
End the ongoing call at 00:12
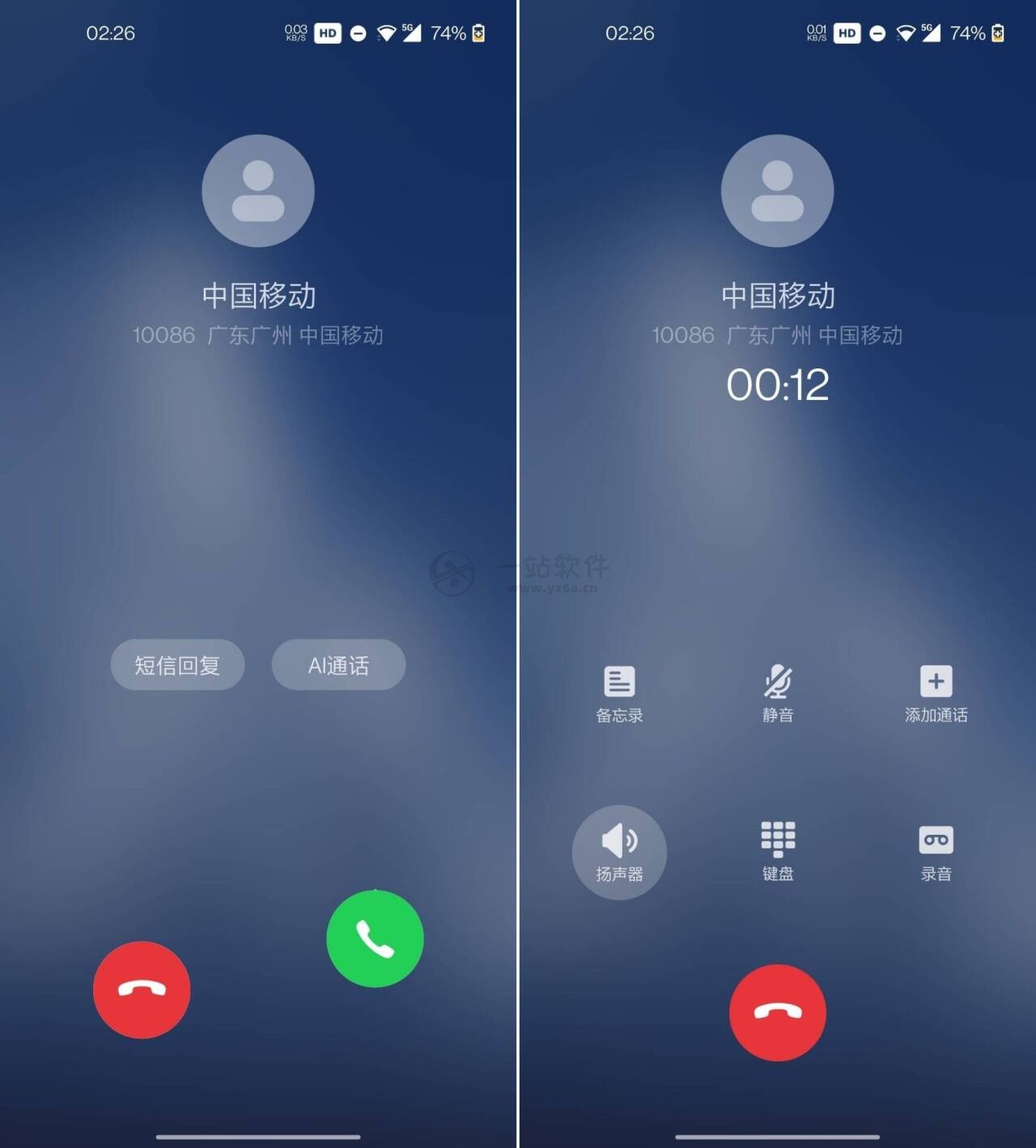coord(778,1012)
